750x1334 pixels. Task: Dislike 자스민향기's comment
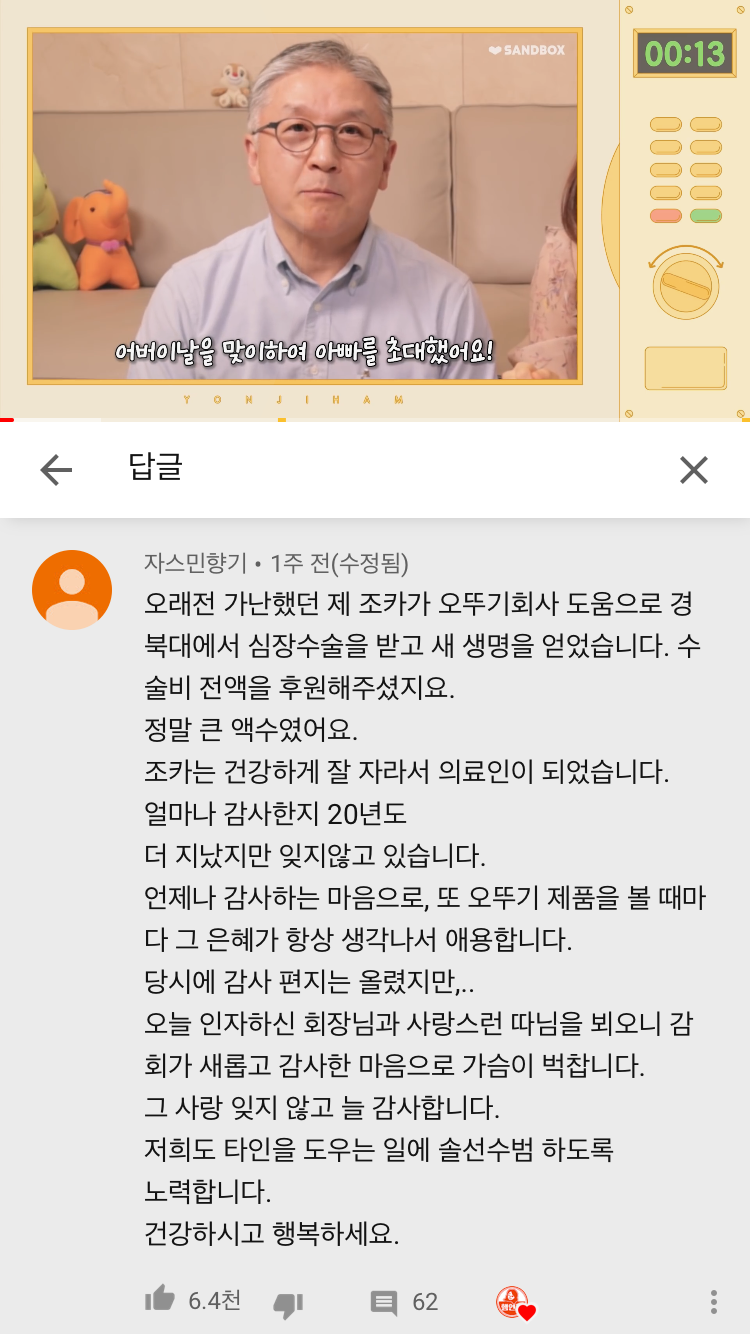[x=288, y=1303]
